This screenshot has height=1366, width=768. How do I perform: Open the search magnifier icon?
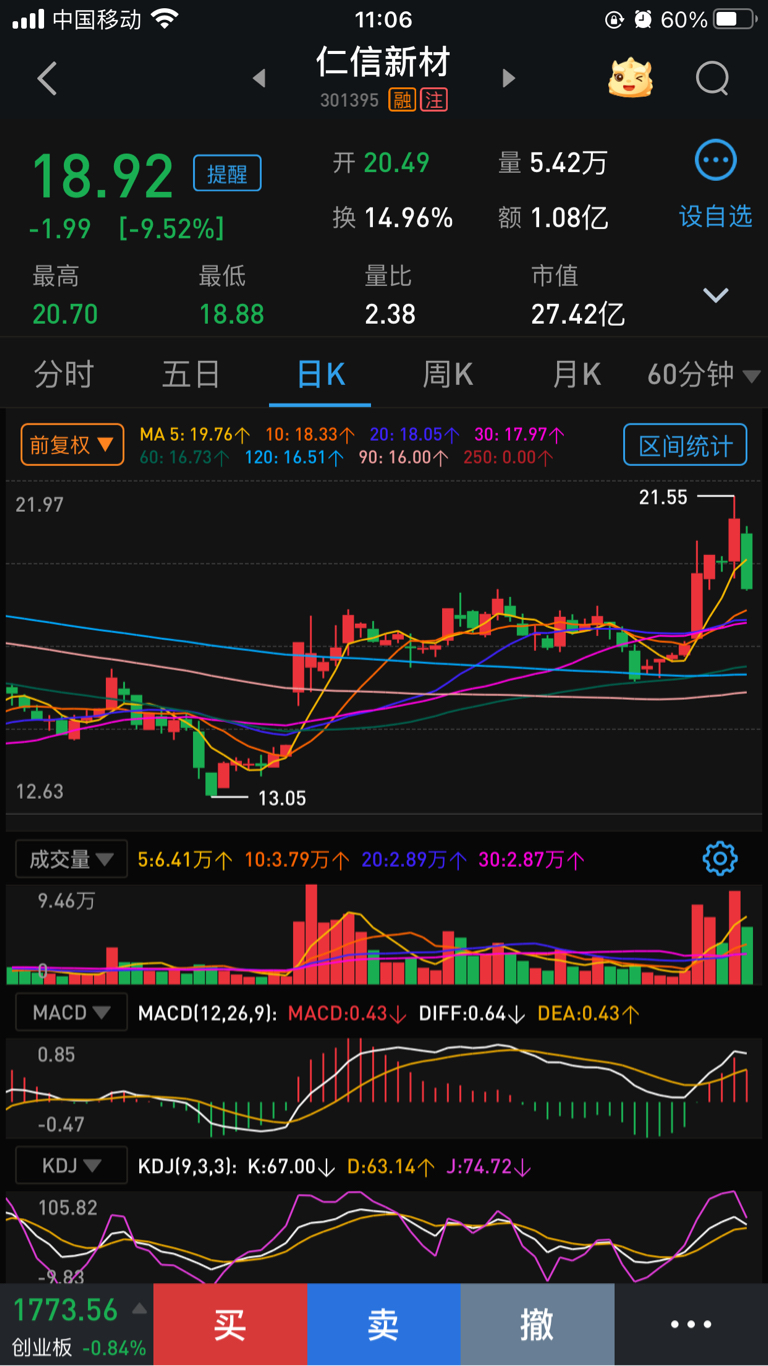[712, 78]
